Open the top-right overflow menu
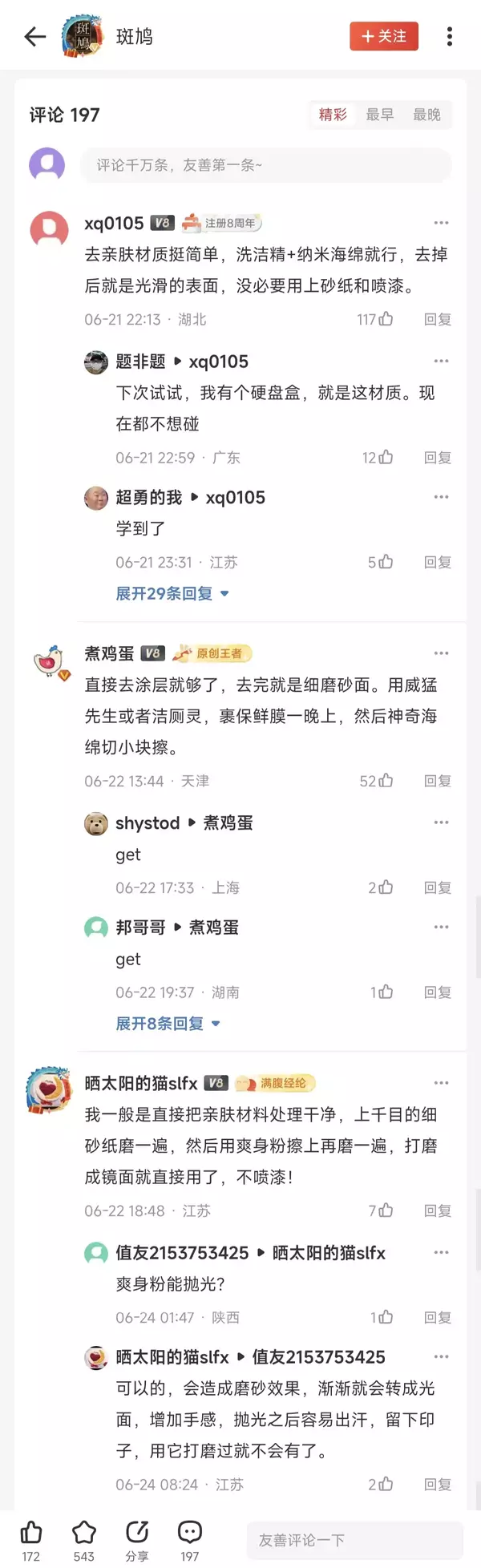Image resolution: width=481 pixels, height=1568 pixels. coord(449,36)
